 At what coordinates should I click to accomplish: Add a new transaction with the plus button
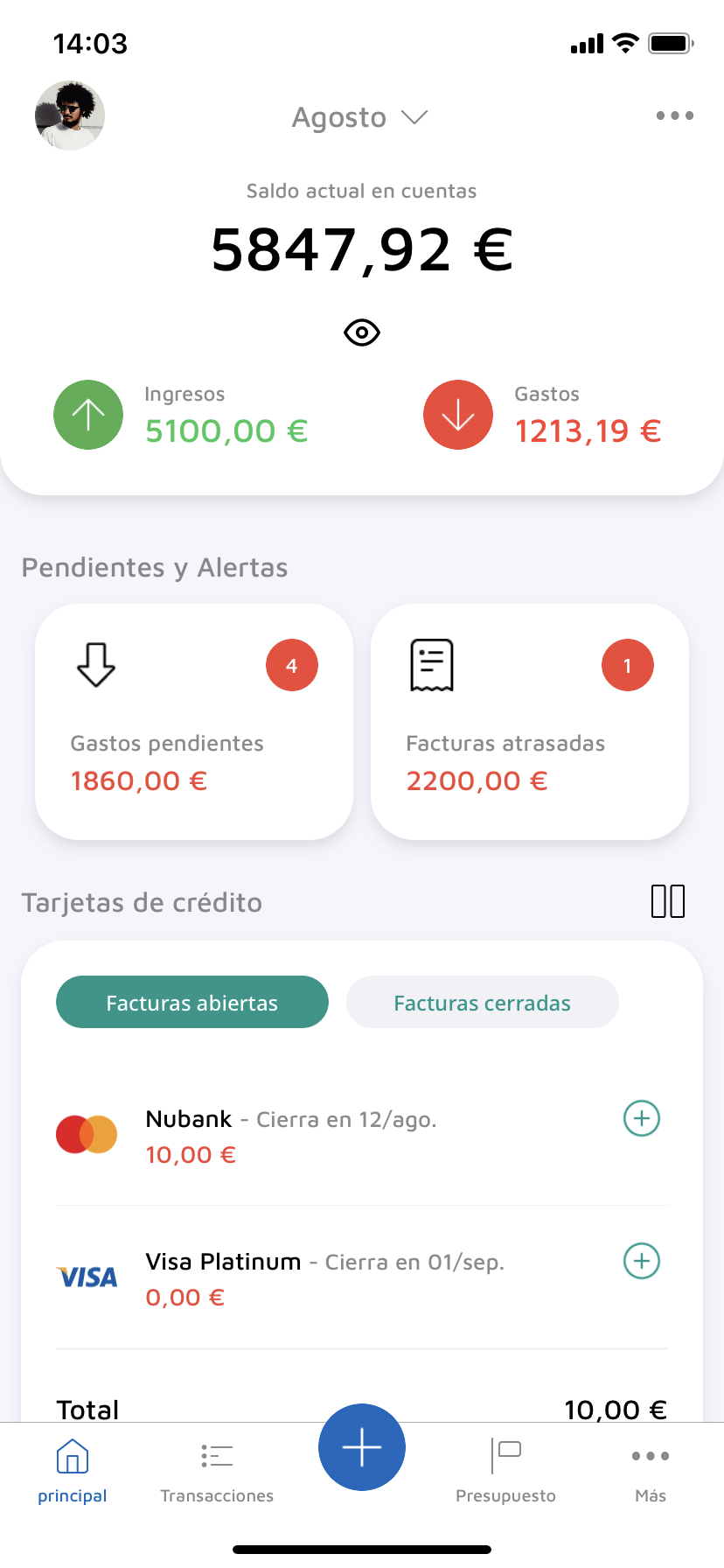click(x=362, y=1447)
